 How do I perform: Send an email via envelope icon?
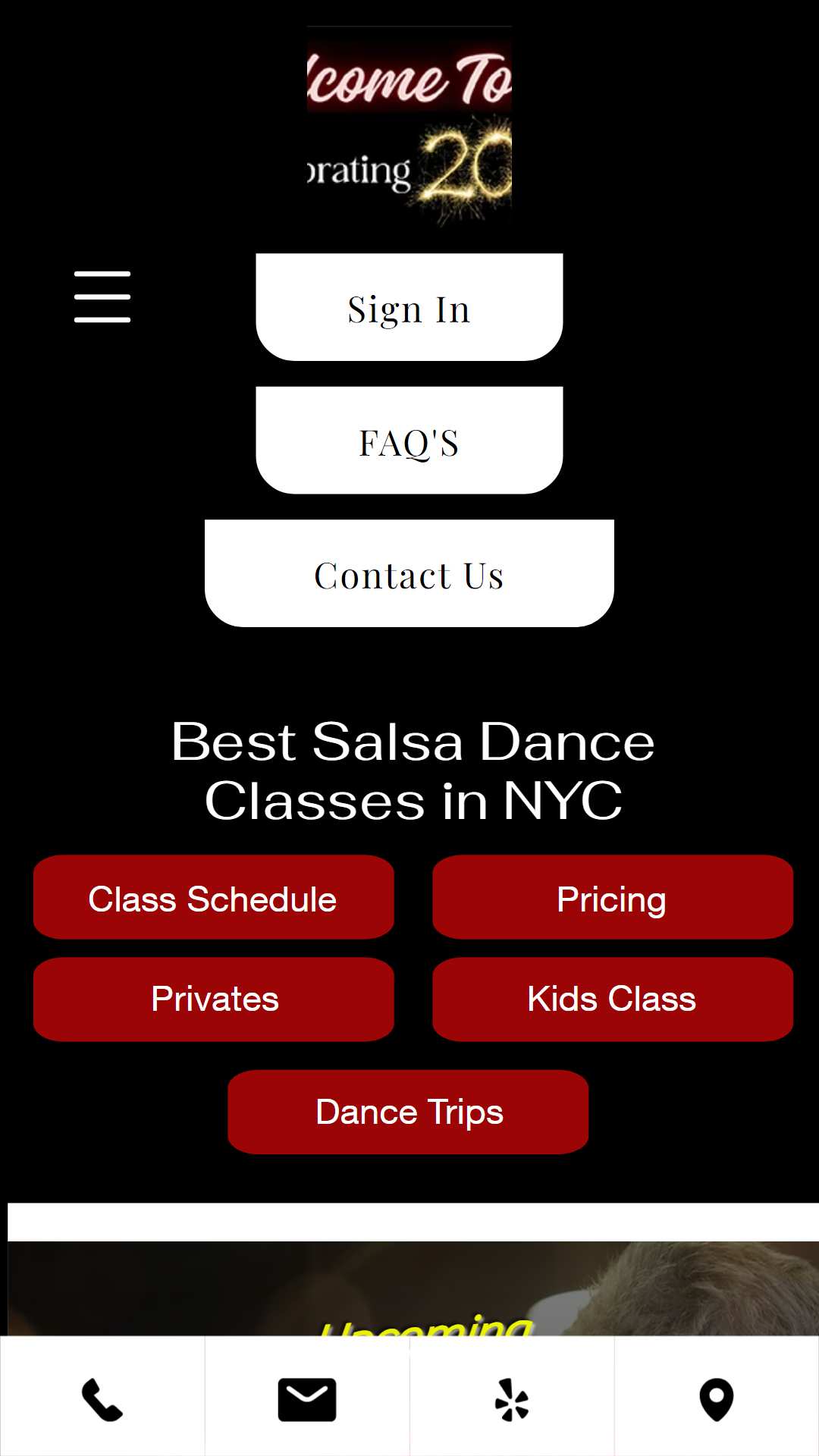tap(307, 1399)
